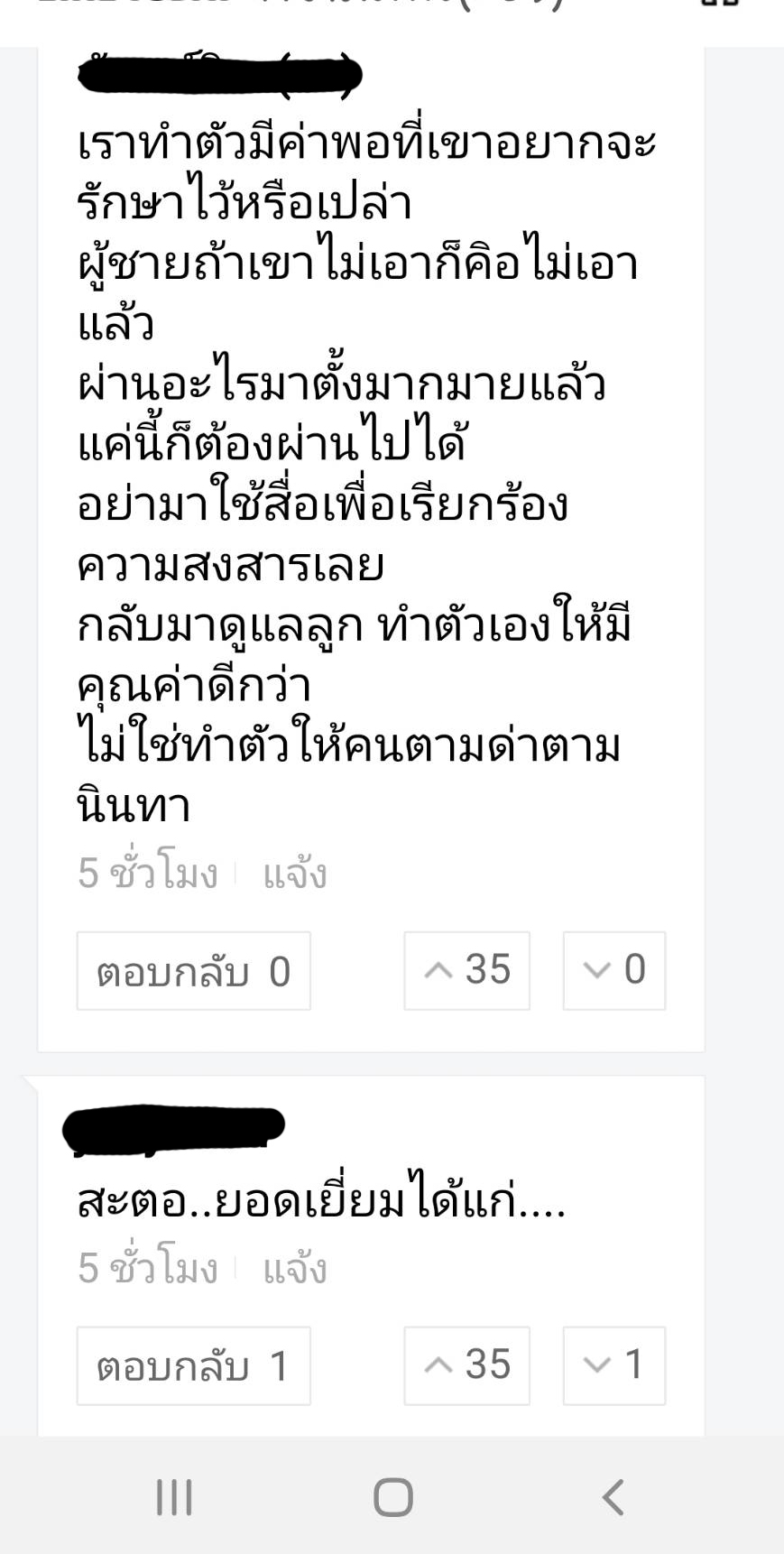Screen dimensions: 784x1554
Task: Report the first comment via แจ้ง
Action: tap(294, 874)
